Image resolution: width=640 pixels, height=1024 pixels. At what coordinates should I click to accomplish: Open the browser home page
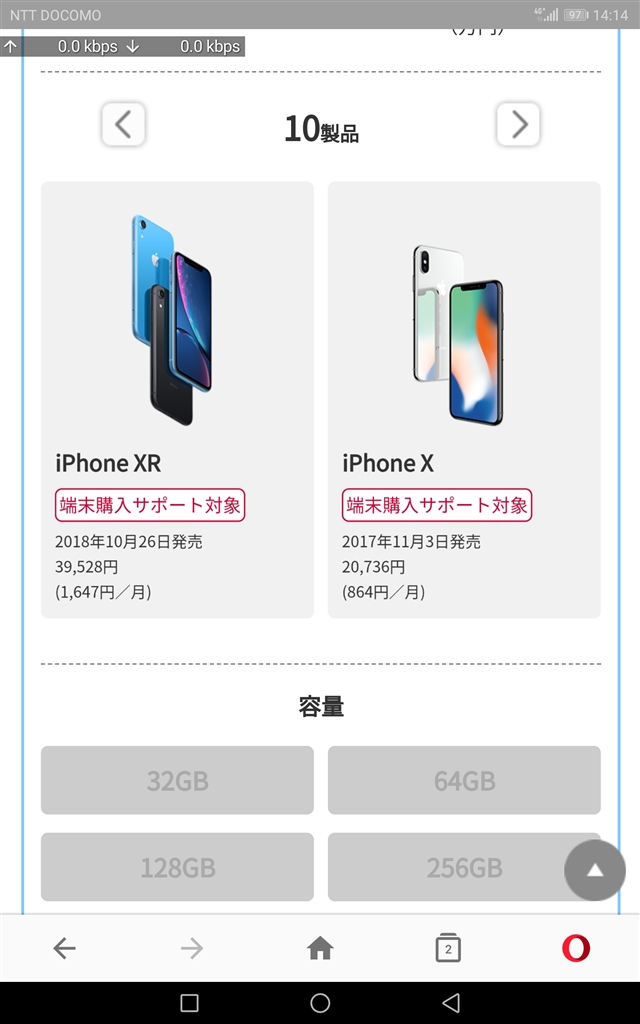pos(320,948)
